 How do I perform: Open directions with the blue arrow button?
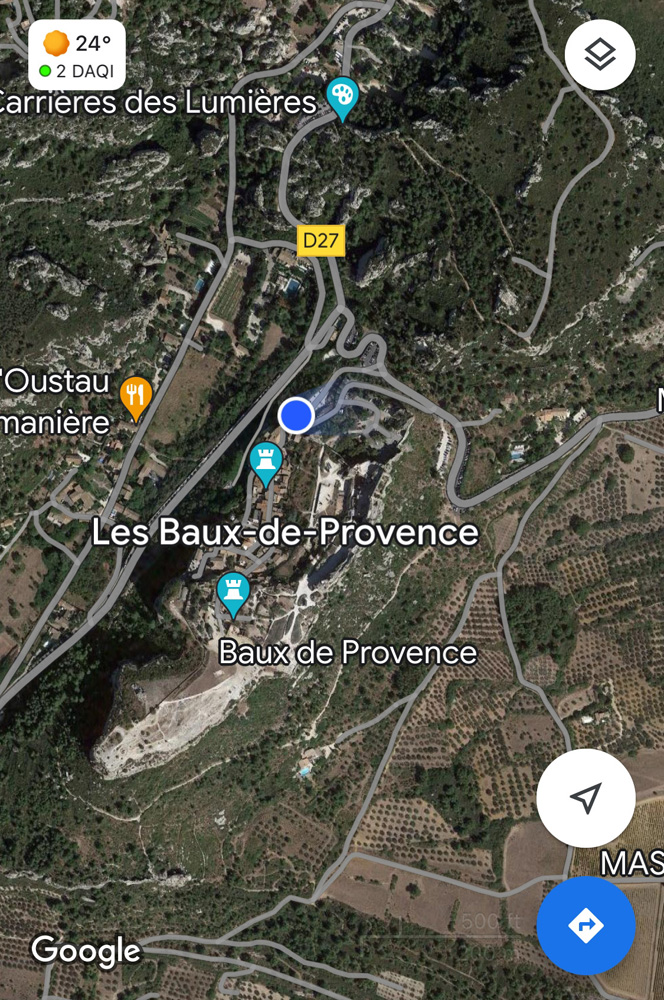[586, 926]
